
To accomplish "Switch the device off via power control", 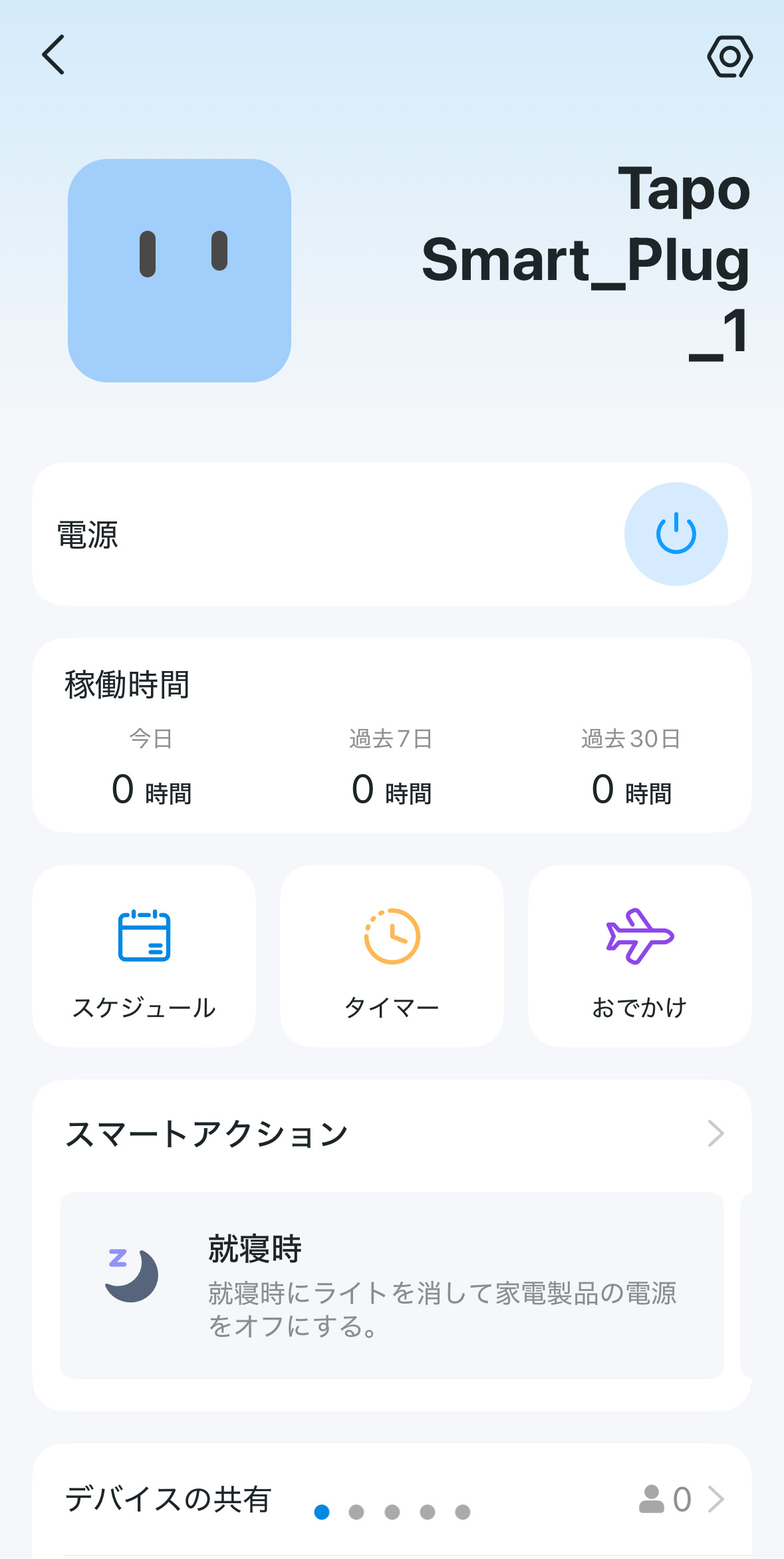I will [676, 533].
